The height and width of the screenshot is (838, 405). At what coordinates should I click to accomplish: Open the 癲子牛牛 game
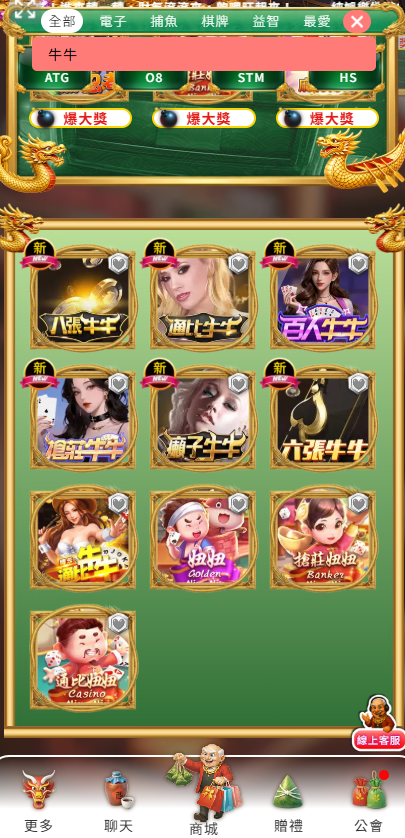[203, 418]
